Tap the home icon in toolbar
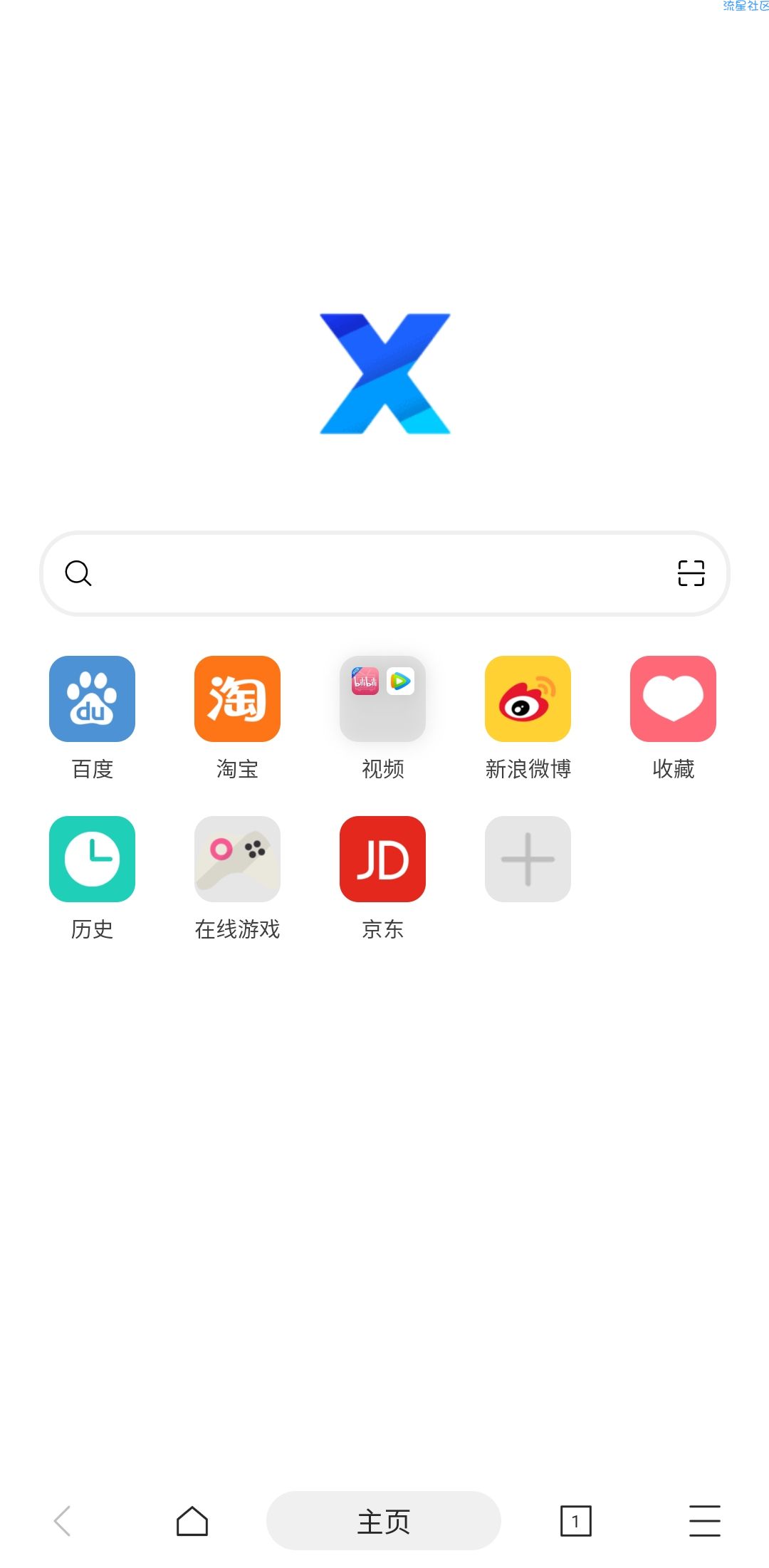The height and width of the screenshot is (1568, 769). point(192,1521)
